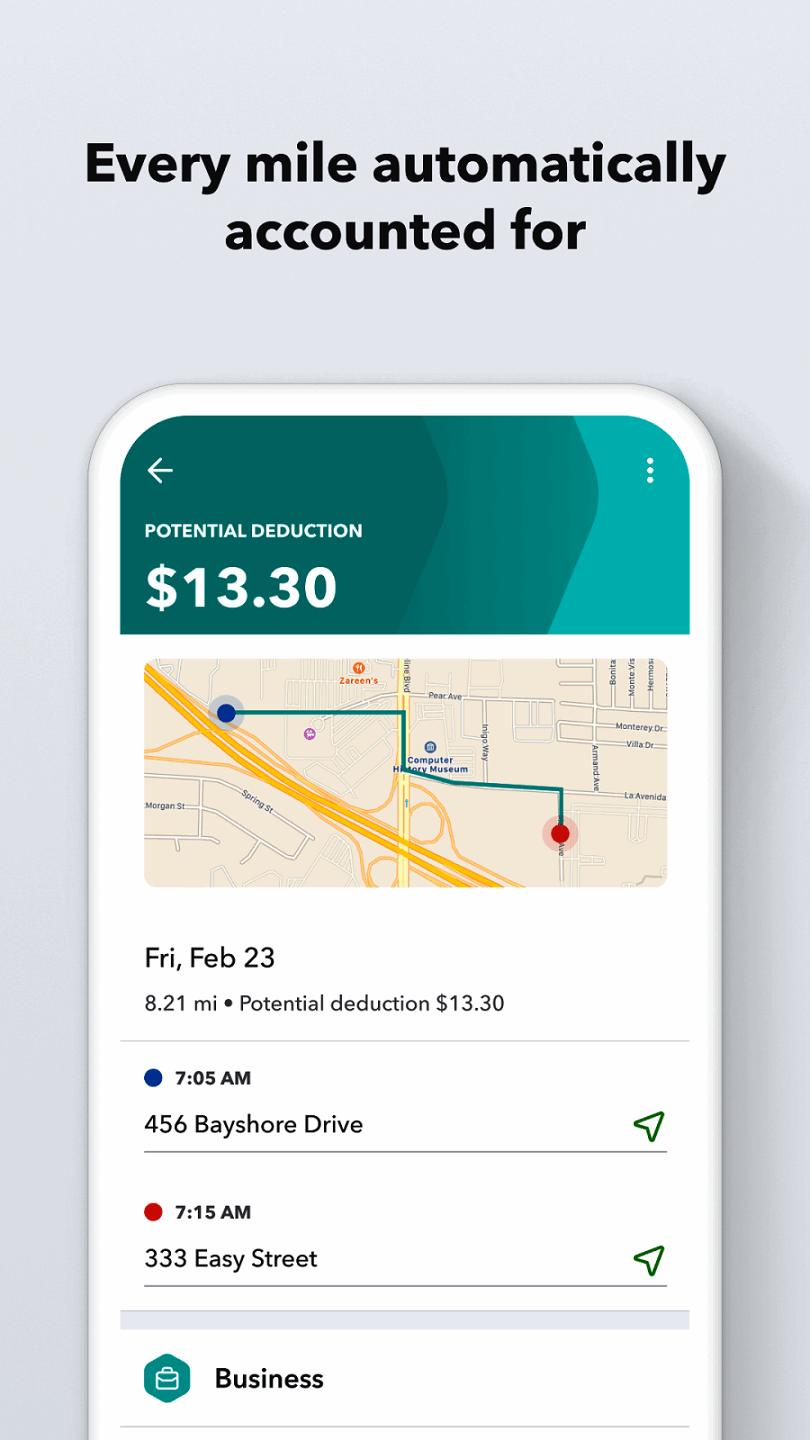The image size is (810, 1440).
Task: Click the $13.30 deduction amount
Action: pyautogui.click(x=240, y=588)
